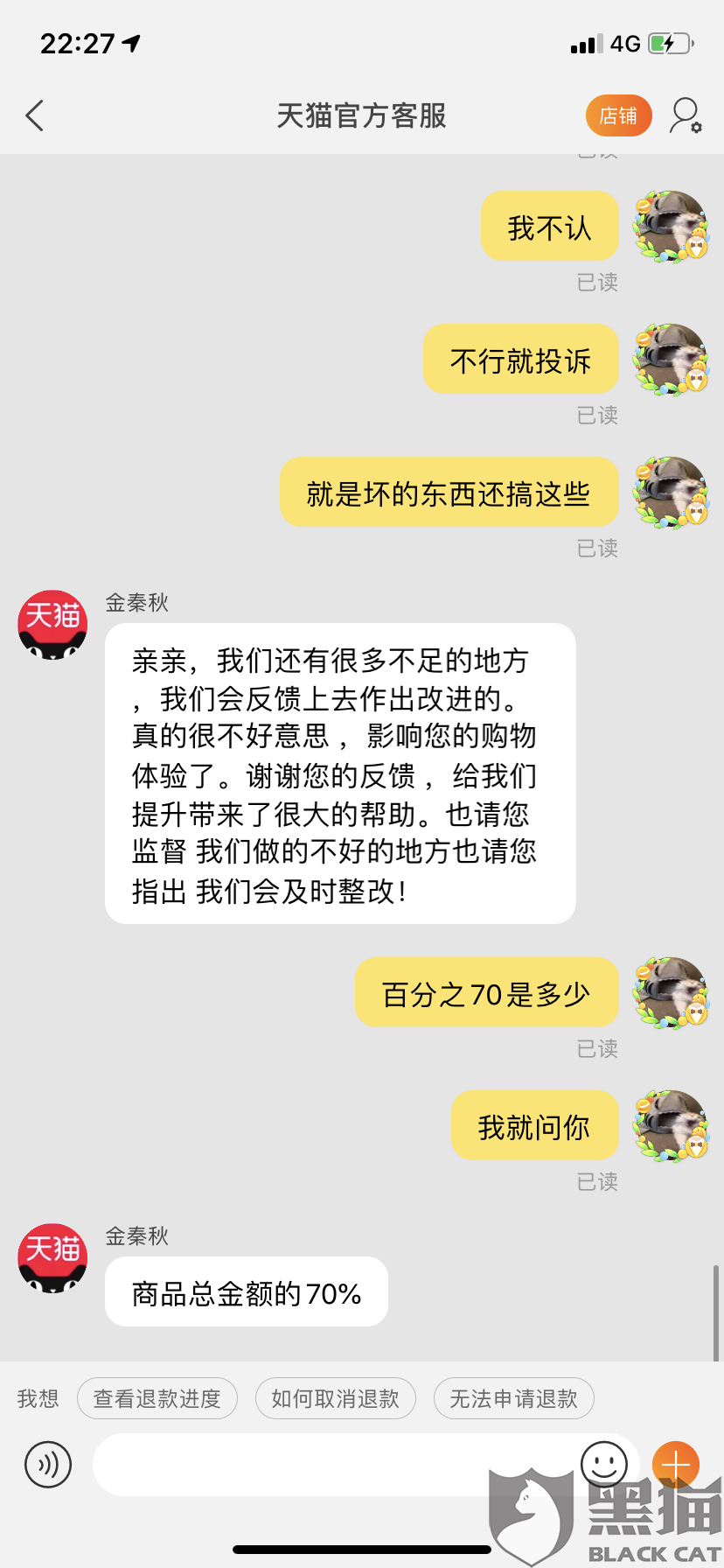Choose the 如何取消退款 suggestion chip
Image resolution: width=724 pixels, height=1568 pixels.
click(336, 1398)
